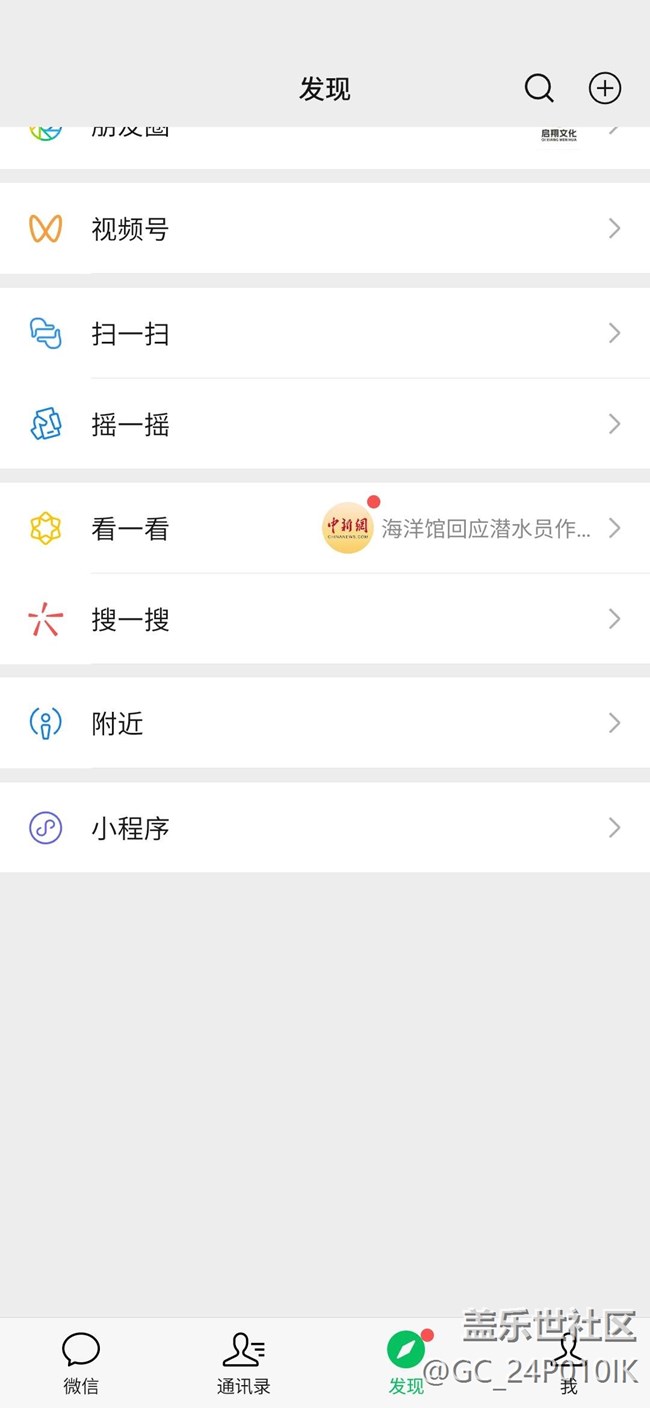Open the 视频号 row
Image resolution: width=650 pixels, height=1408 pixels.
pyautogui.click(x=325, y=229)
